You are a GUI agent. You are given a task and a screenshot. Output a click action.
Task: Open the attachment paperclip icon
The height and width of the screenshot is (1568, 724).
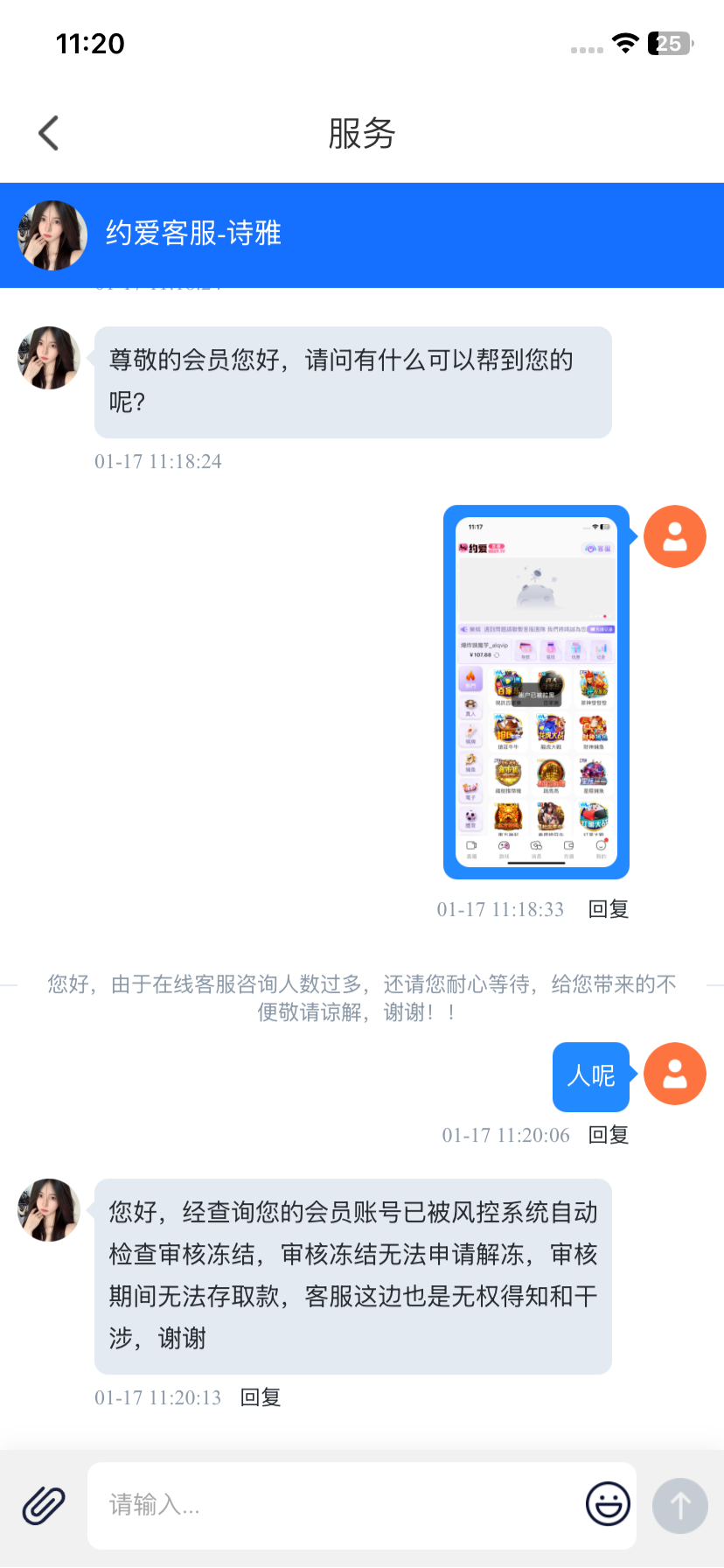click(x=43, y=1504)
